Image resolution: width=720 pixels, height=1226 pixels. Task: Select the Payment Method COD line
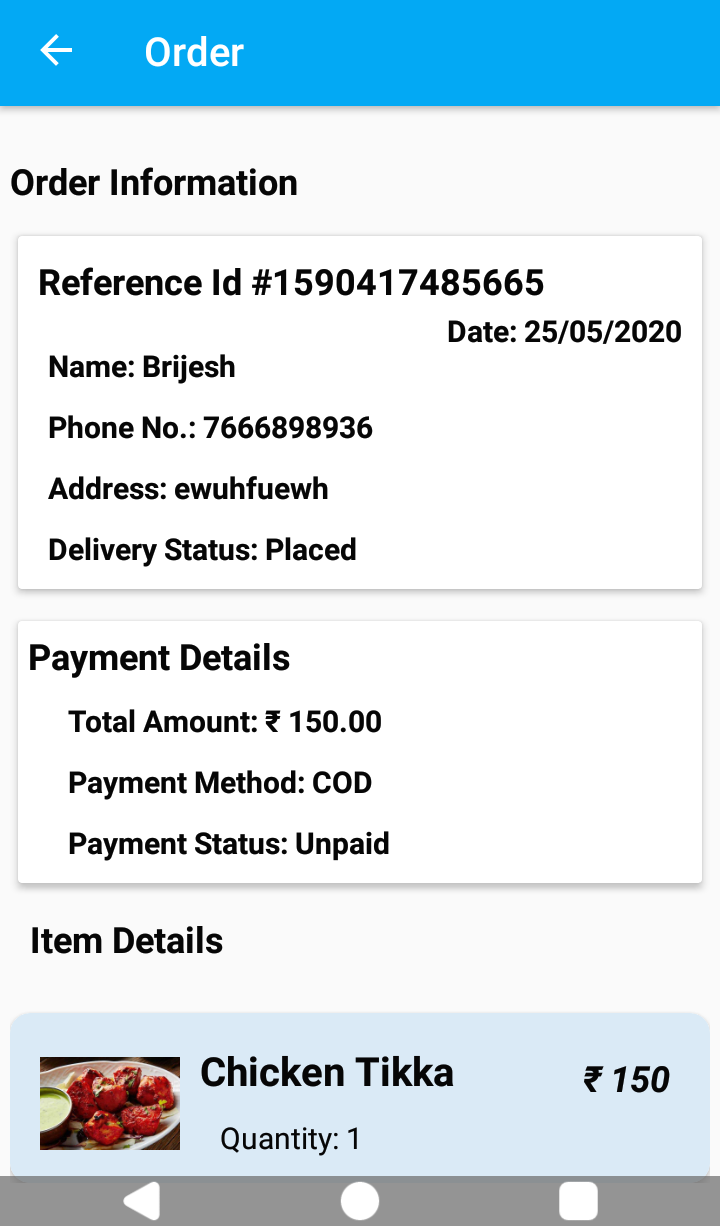pos(219,782)
